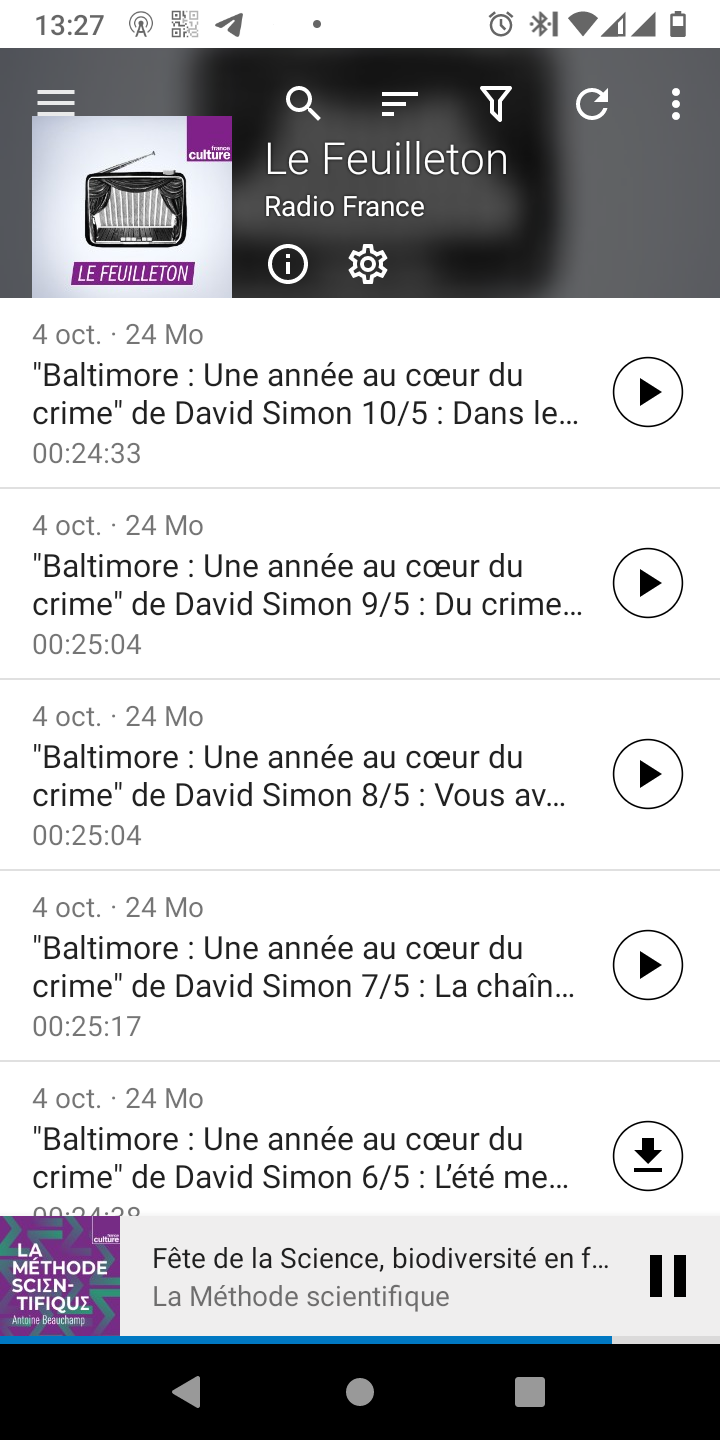The image size is (720, 1440).
Task: Show podcast info for Le Feuilleton
Action: pos(288,264)
